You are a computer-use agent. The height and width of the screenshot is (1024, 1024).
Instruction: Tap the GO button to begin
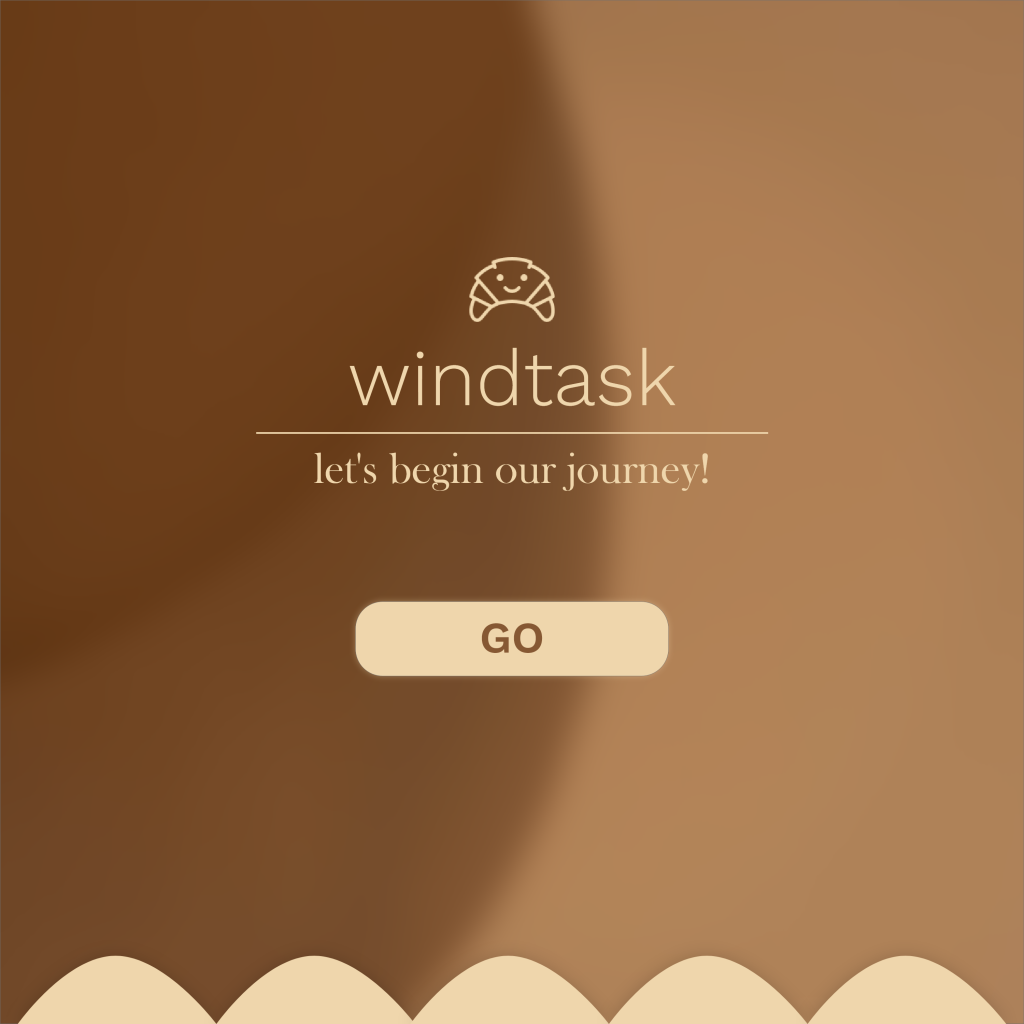coord(511,638)
